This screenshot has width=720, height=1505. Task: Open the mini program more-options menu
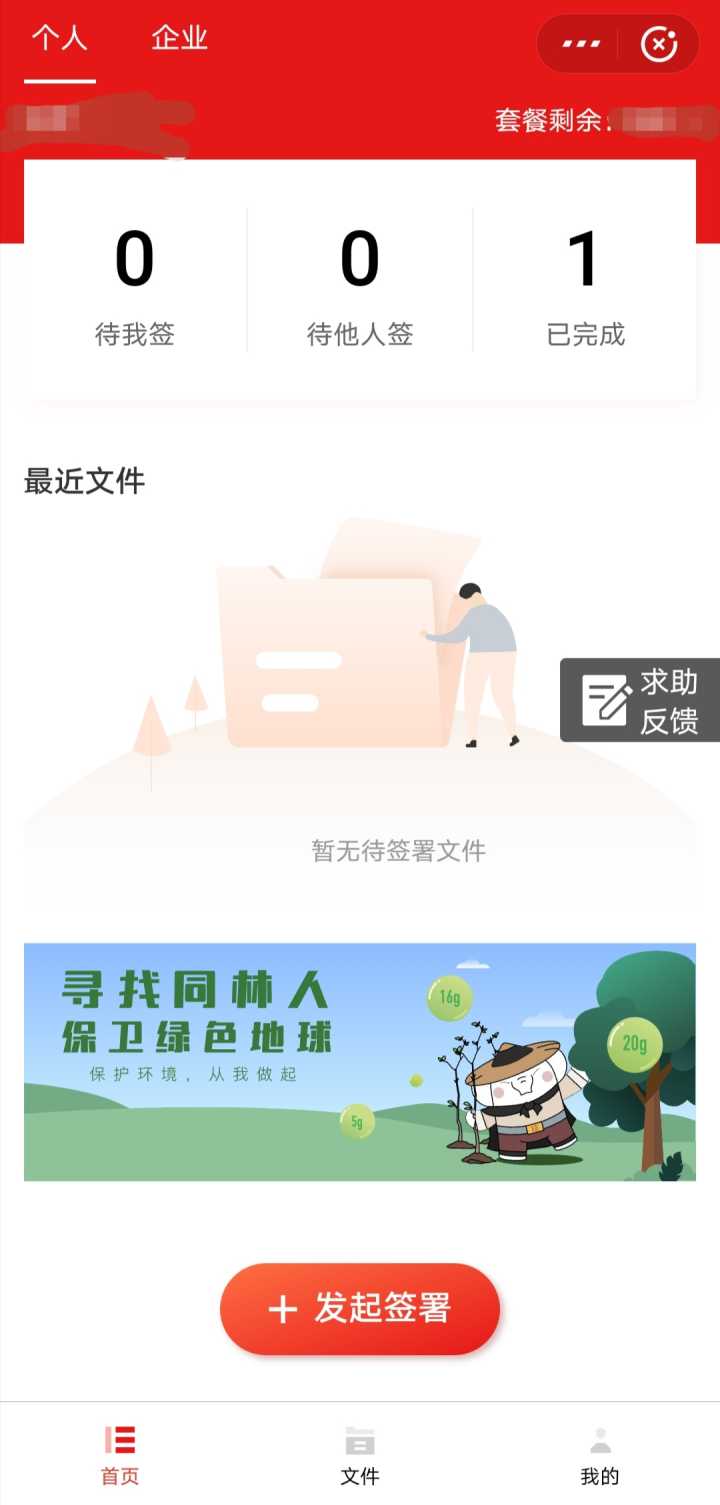pos(581,44)
